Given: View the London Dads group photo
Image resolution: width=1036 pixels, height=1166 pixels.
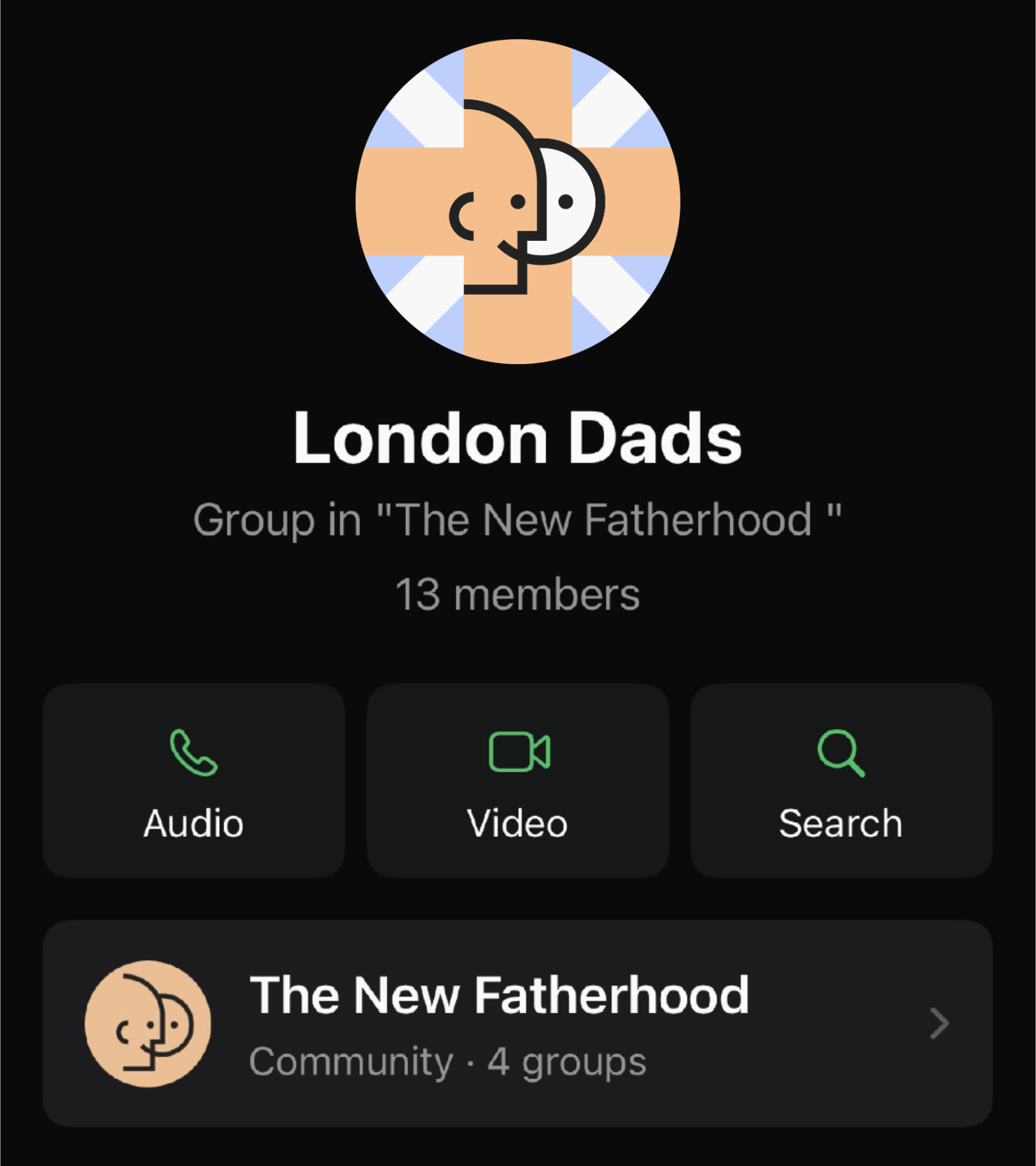Looking at the screenshot, I should click(517, 202).
